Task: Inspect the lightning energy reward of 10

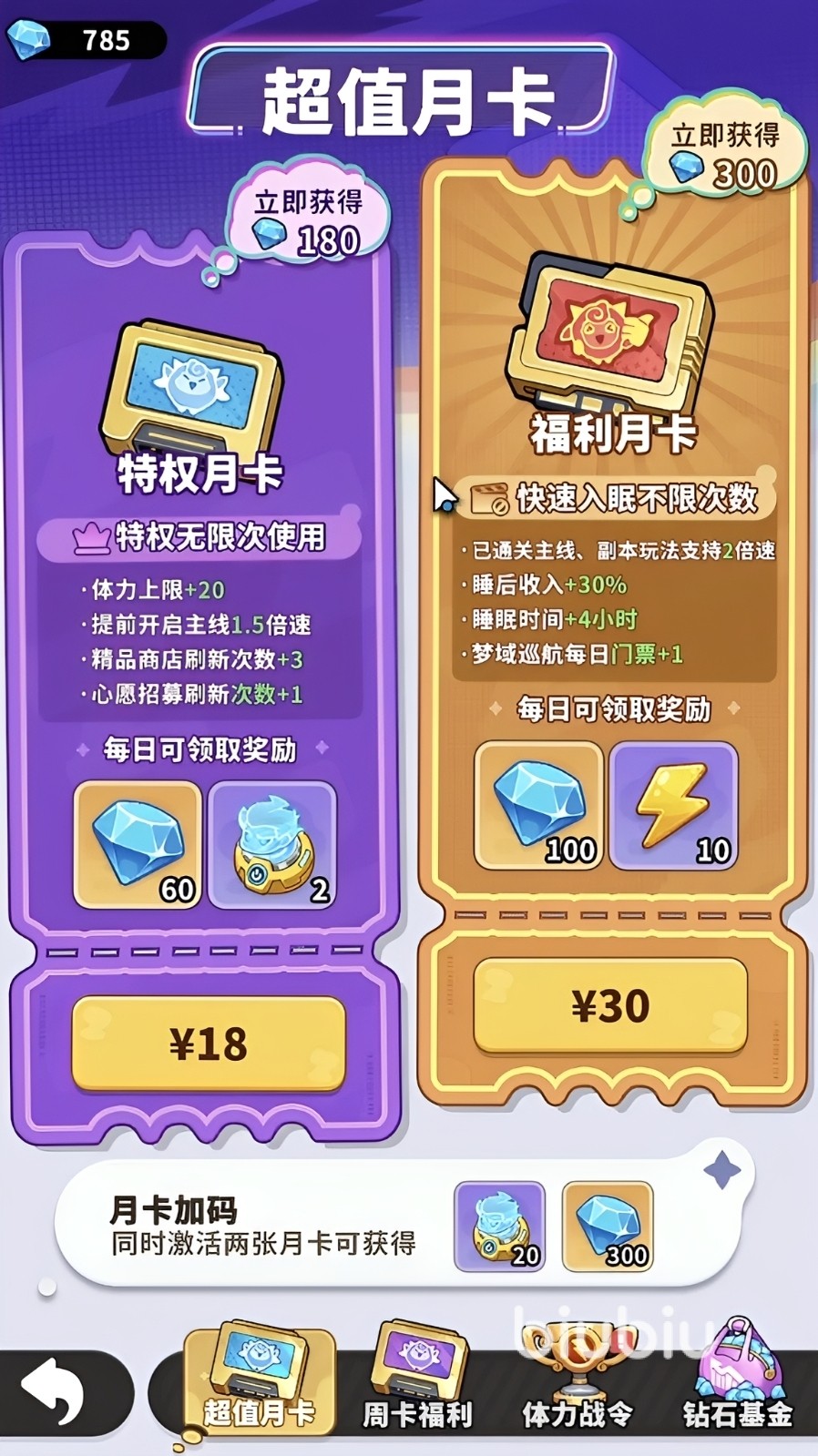Action: (673, 805)
